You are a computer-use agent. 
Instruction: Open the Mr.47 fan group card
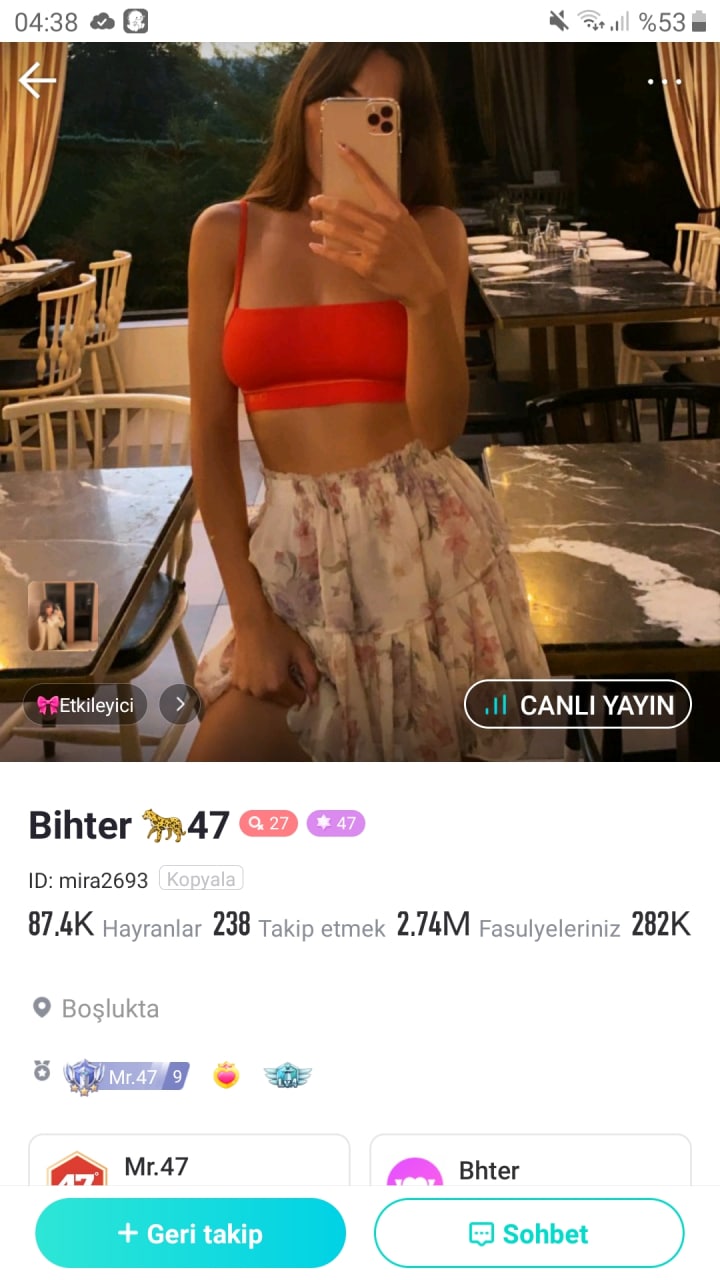[x=190, y=1165]
